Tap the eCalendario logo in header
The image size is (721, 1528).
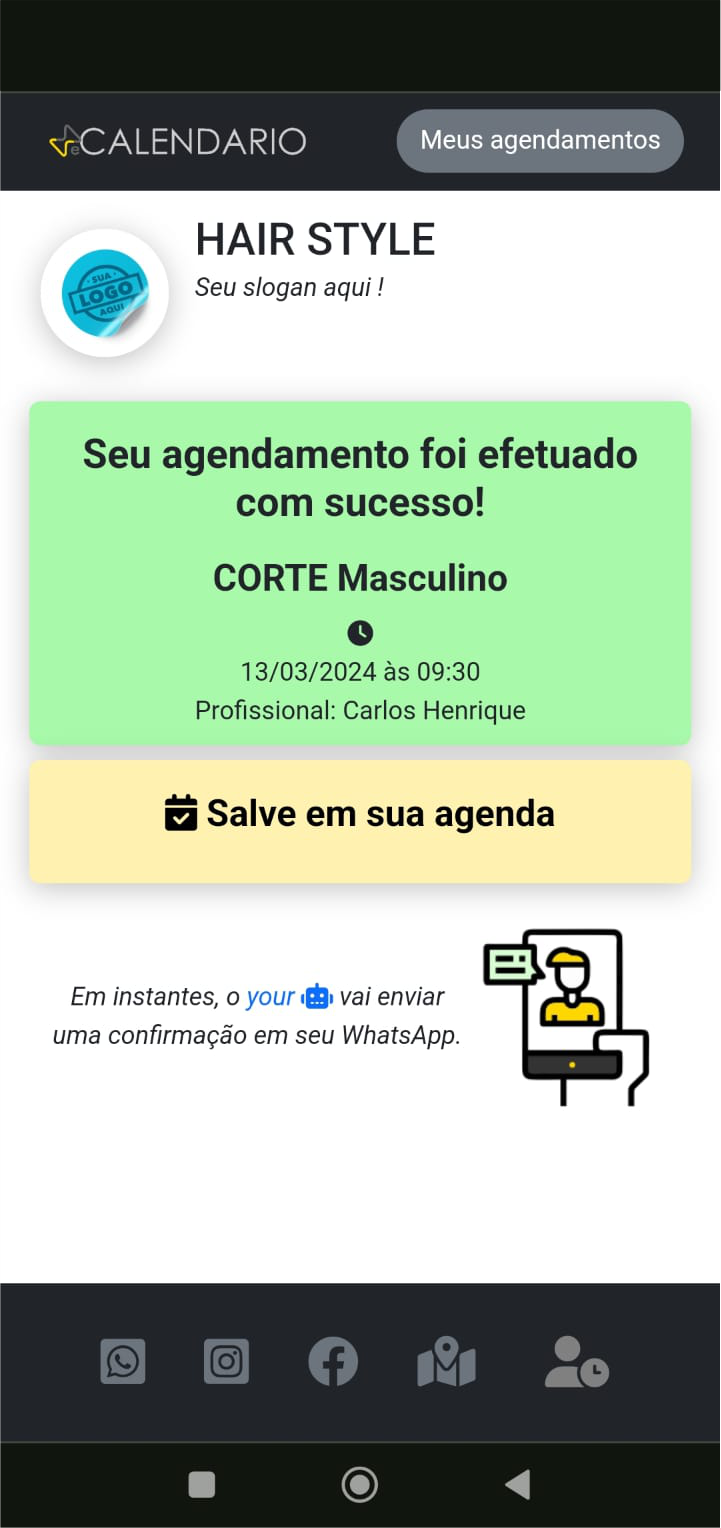coord(178,141)
